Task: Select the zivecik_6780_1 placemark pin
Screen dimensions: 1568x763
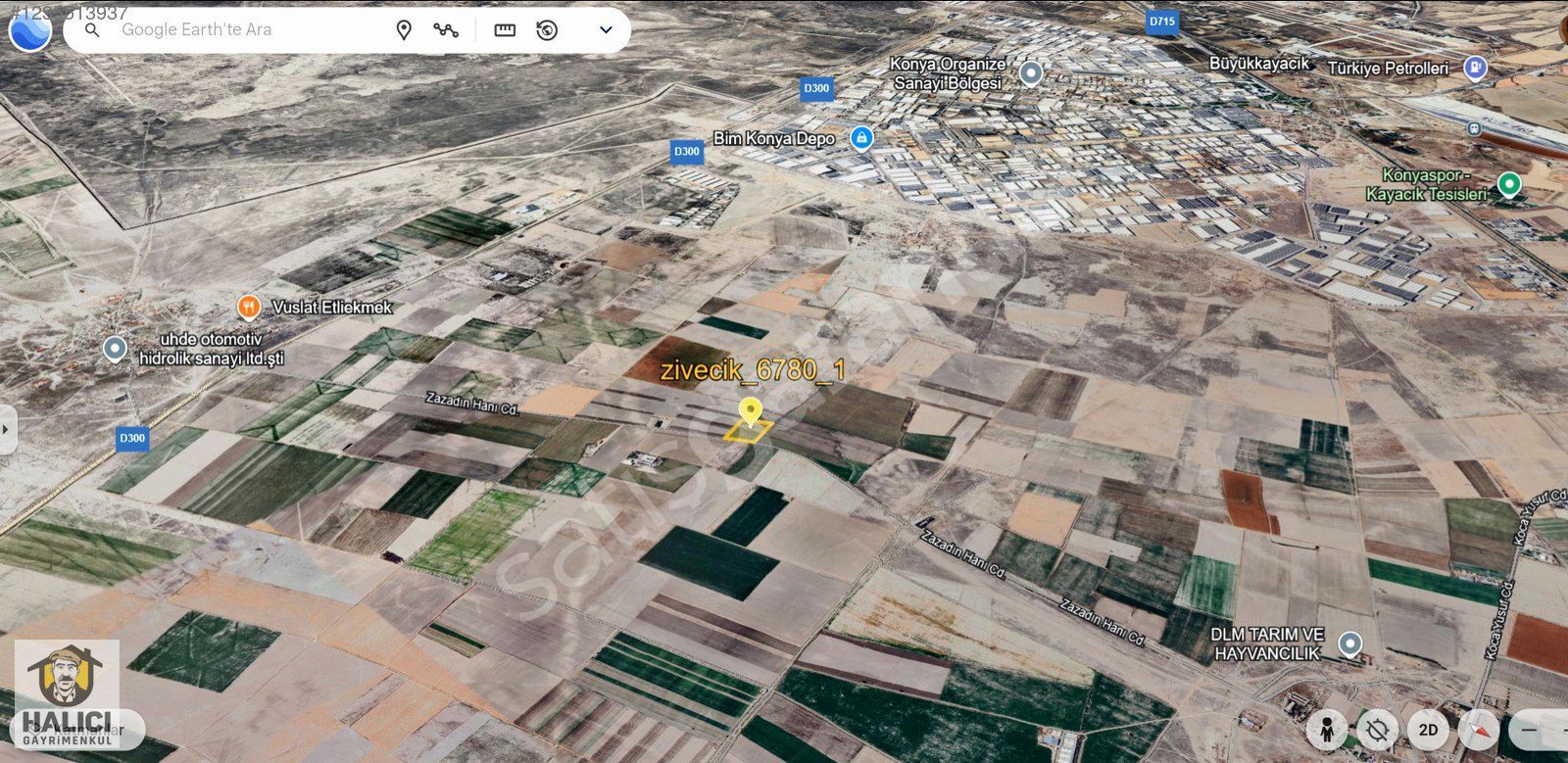Action: (751, 411)
